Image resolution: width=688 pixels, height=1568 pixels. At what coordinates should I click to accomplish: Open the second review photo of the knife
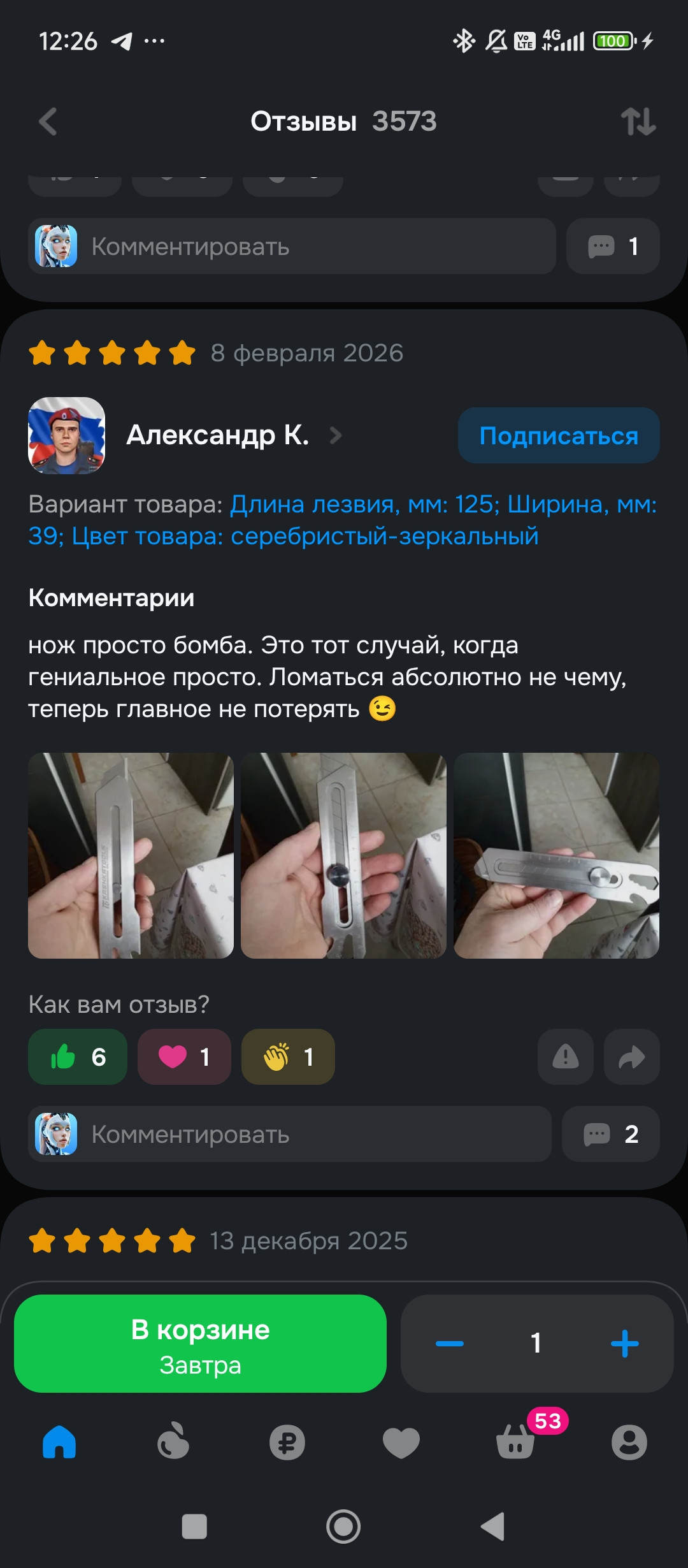[x=343, y=855]
